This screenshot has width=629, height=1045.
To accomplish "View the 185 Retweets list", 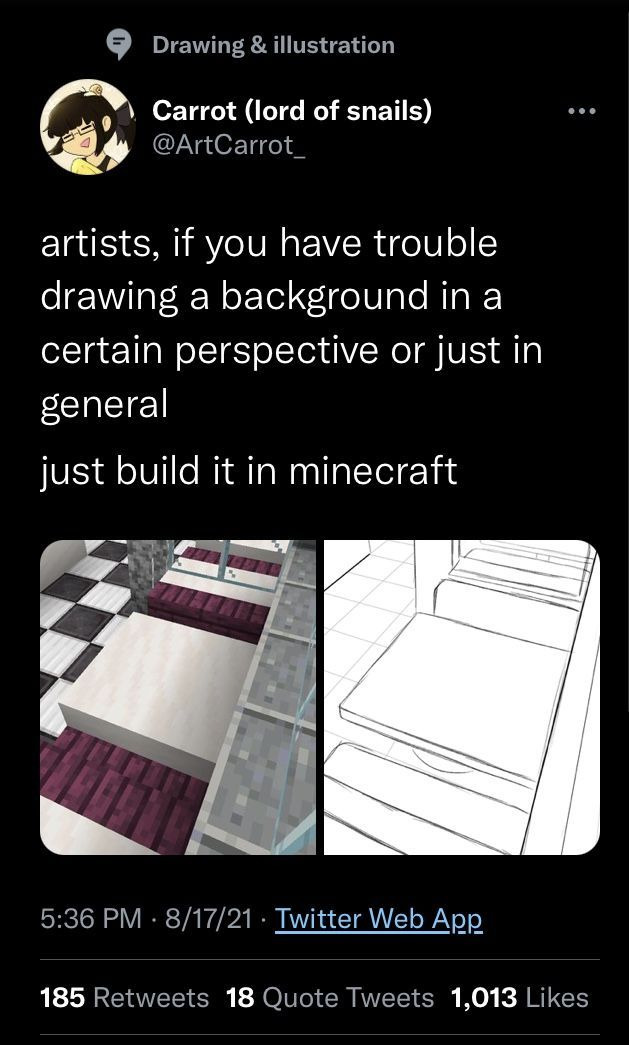I will (x=124, y=997).
